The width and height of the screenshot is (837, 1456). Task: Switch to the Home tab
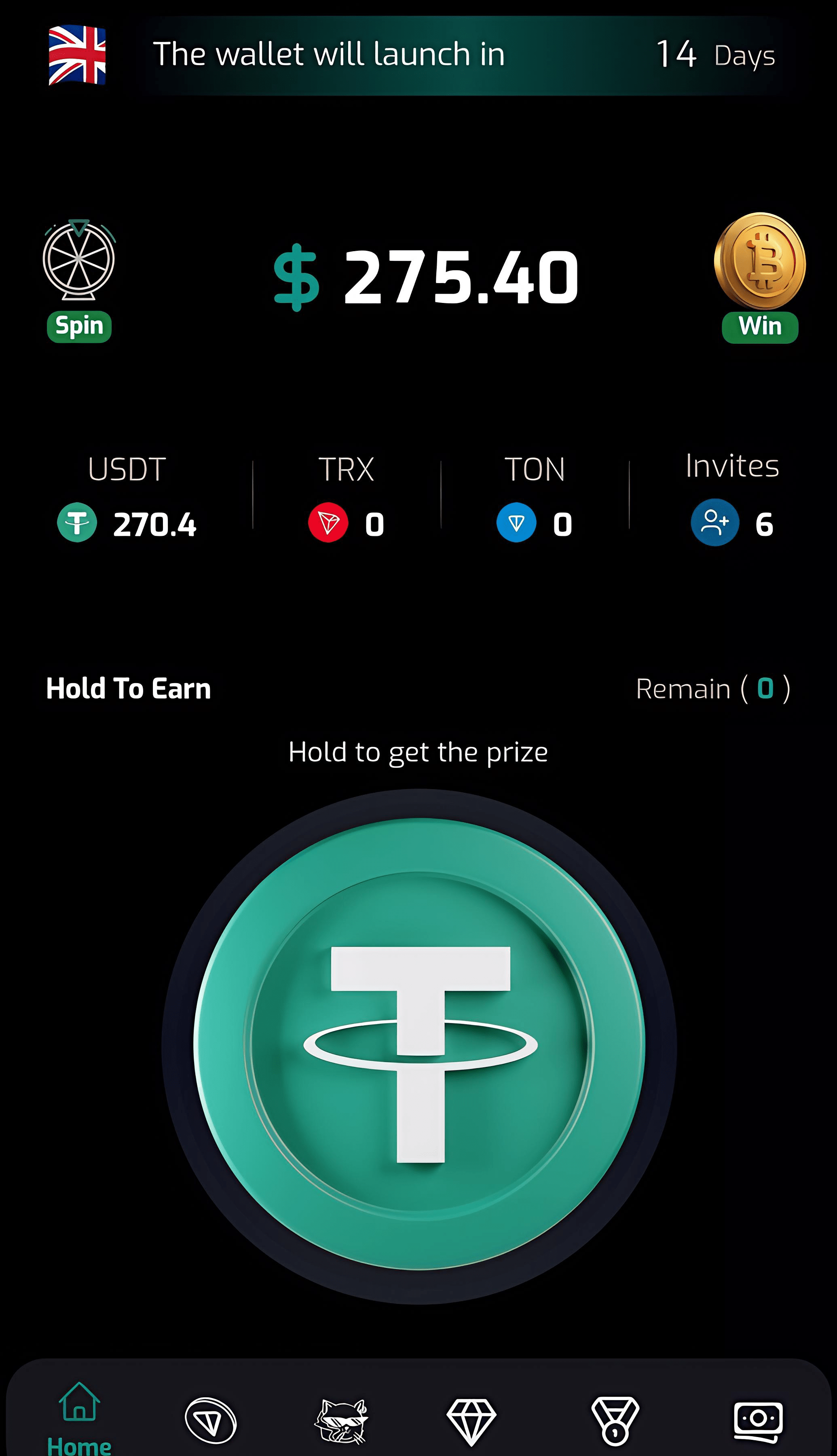pyautogui.click(x=79, y=1417)
